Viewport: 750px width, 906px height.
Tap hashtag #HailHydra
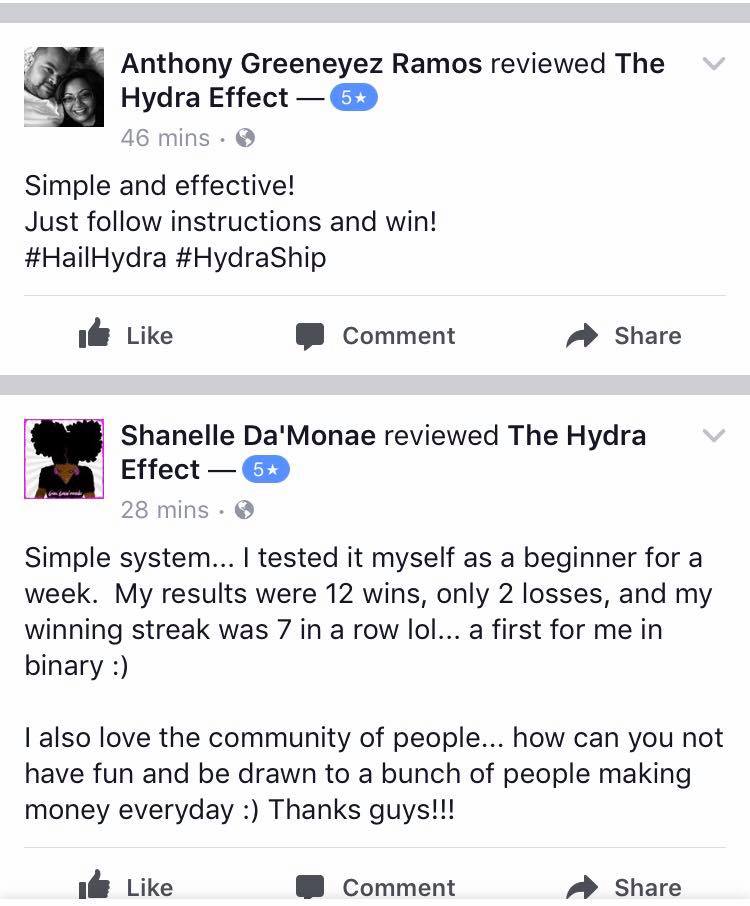click(x=95, y=257)
